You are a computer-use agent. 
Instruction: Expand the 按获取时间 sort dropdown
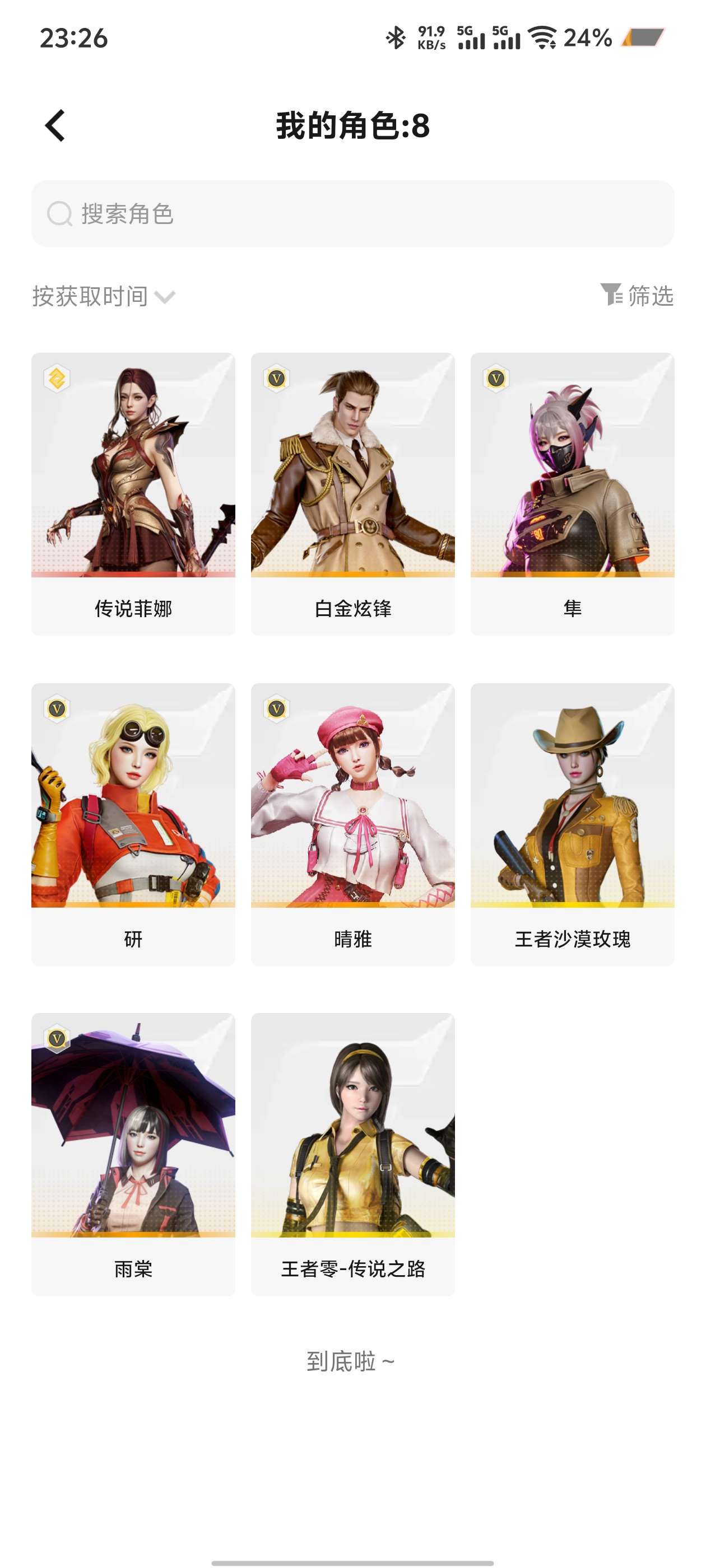[104, 296]
